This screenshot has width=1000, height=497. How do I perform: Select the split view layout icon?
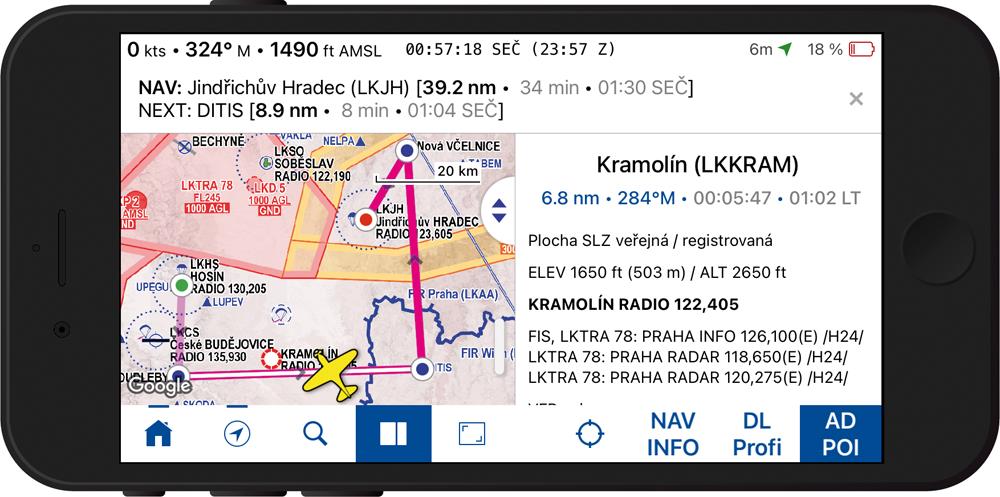pyautogui.click(x=393, y=433)
